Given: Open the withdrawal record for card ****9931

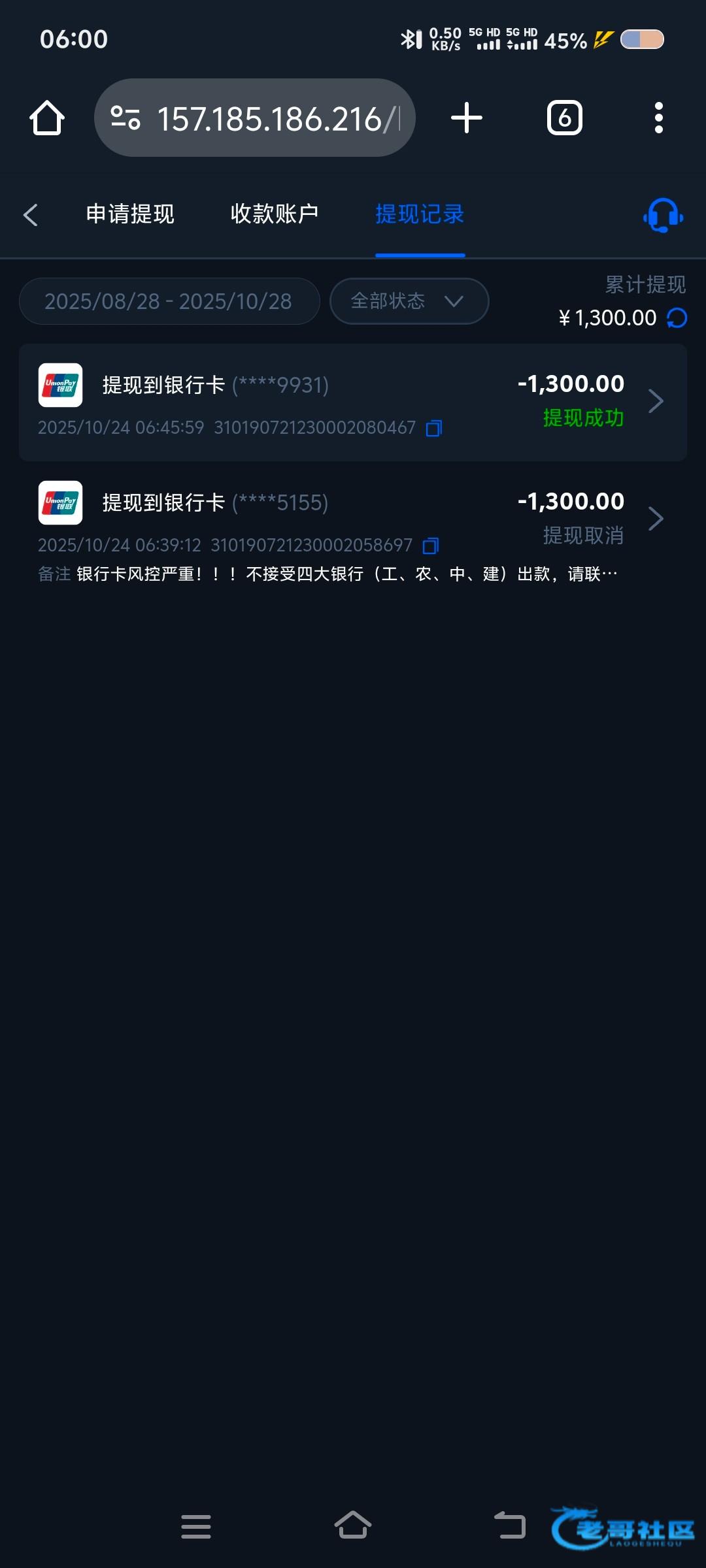Looking at the screenshot, I should pos(353,402).
